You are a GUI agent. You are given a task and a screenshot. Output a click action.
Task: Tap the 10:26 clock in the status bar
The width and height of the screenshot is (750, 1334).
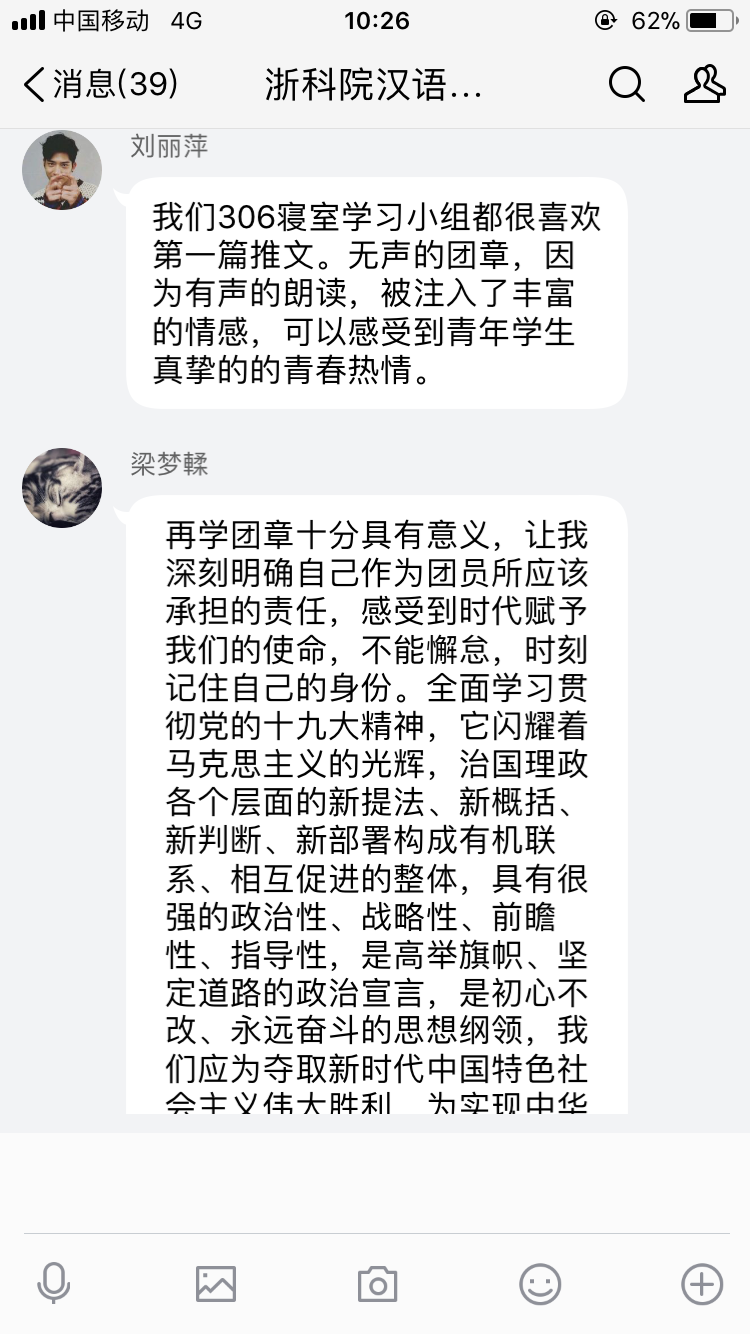[x=375, y=20]
